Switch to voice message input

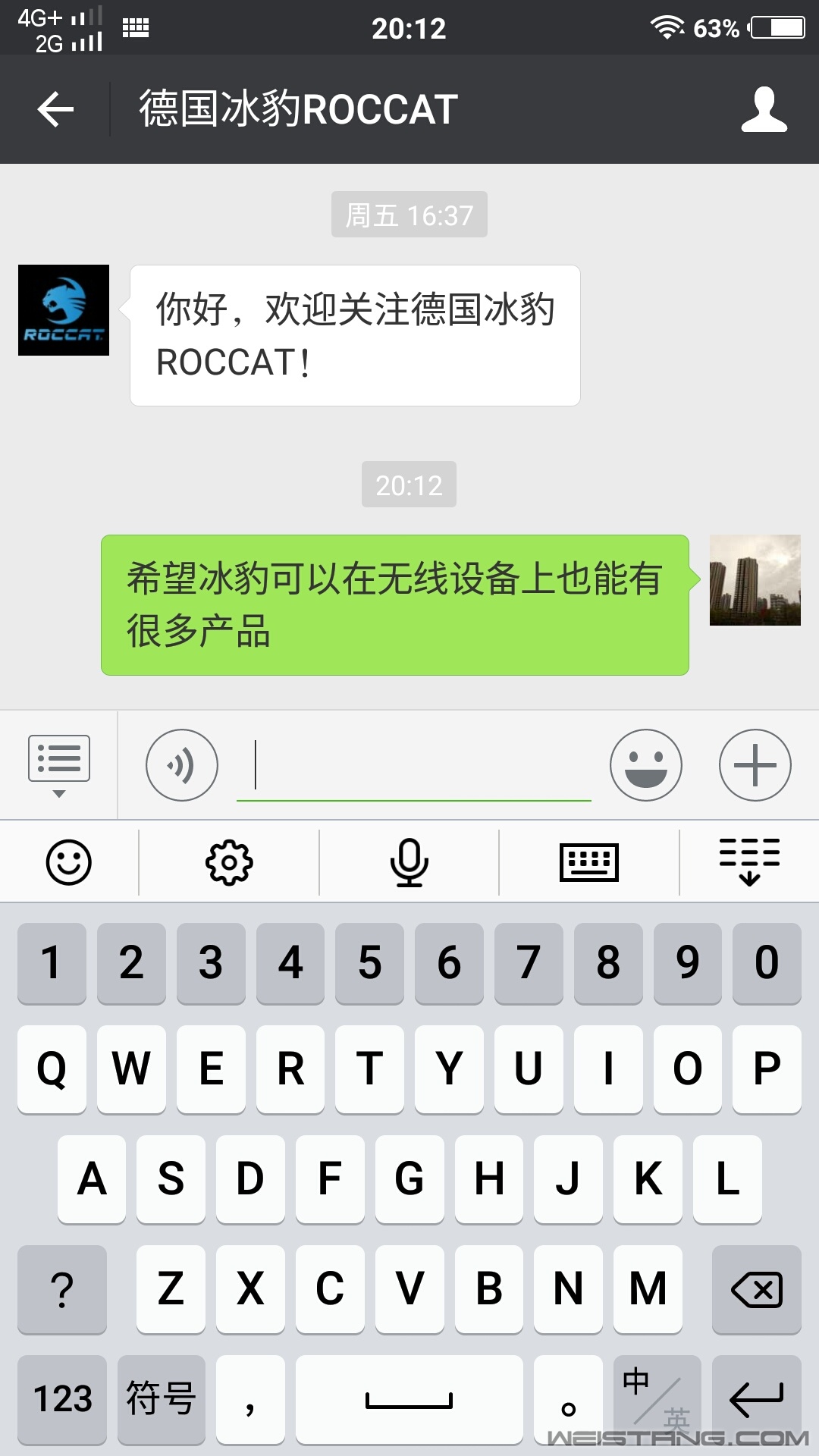coord(182,764)
